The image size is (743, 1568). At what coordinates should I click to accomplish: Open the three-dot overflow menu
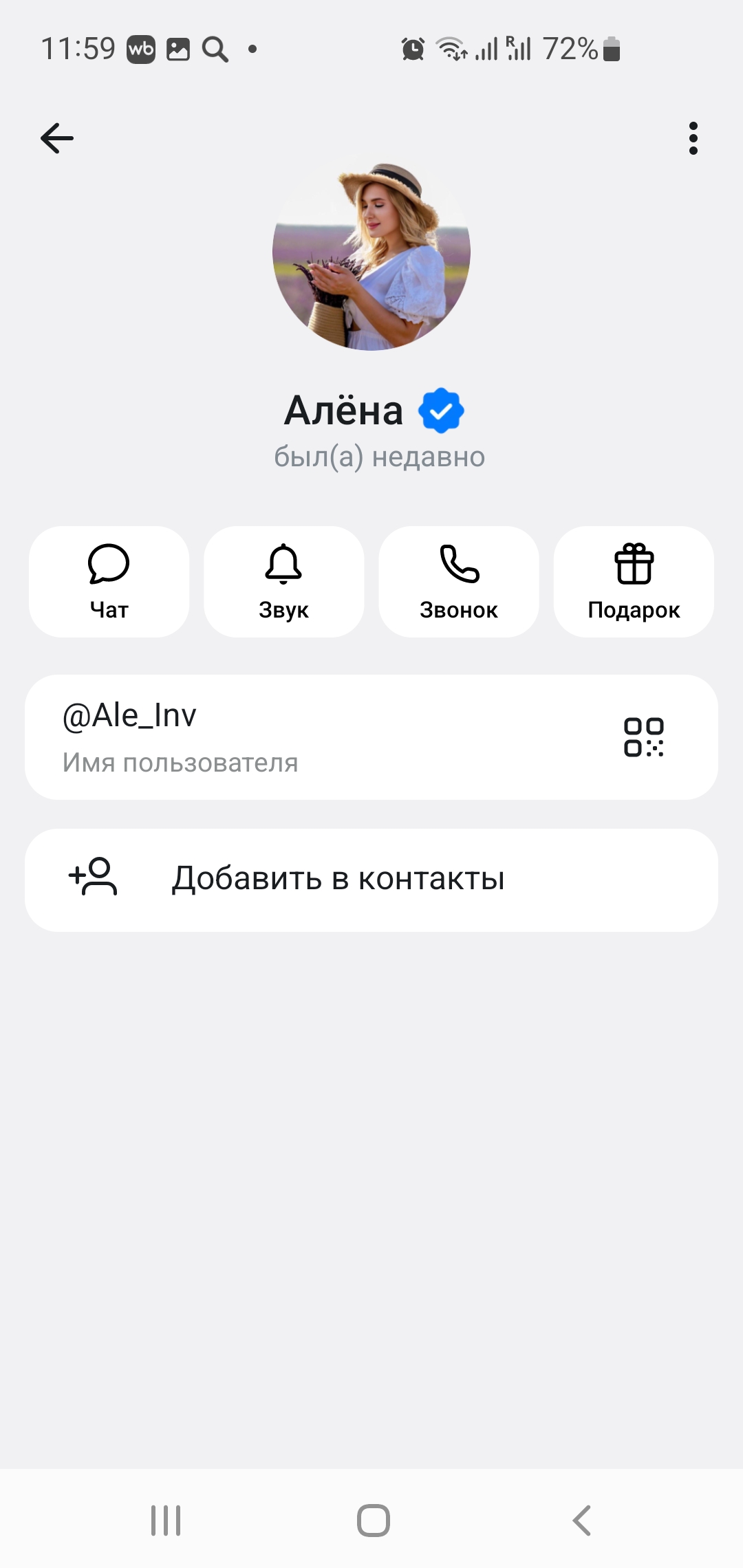(693, 138)
